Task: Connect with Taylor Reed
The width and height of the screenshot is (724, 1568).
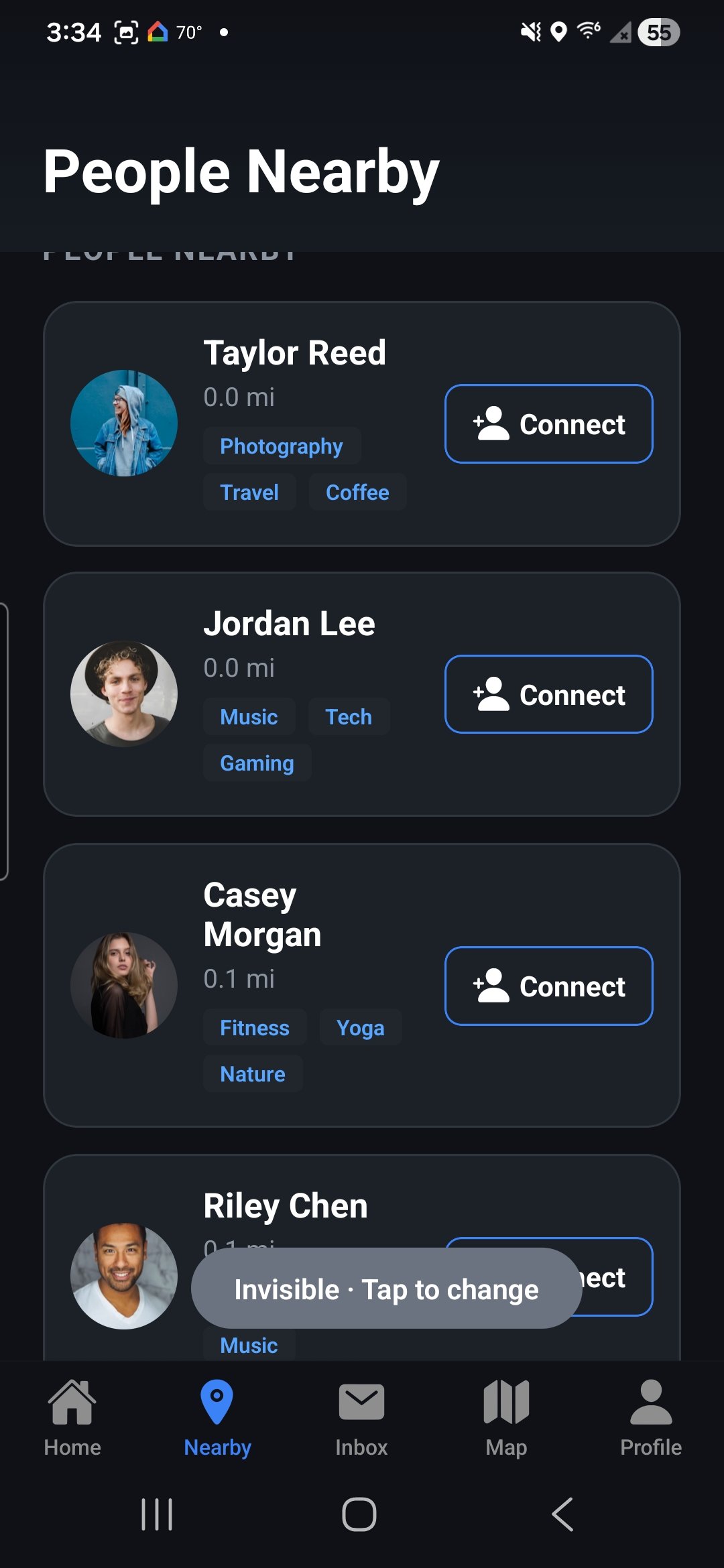Action: tap(548, 423)
